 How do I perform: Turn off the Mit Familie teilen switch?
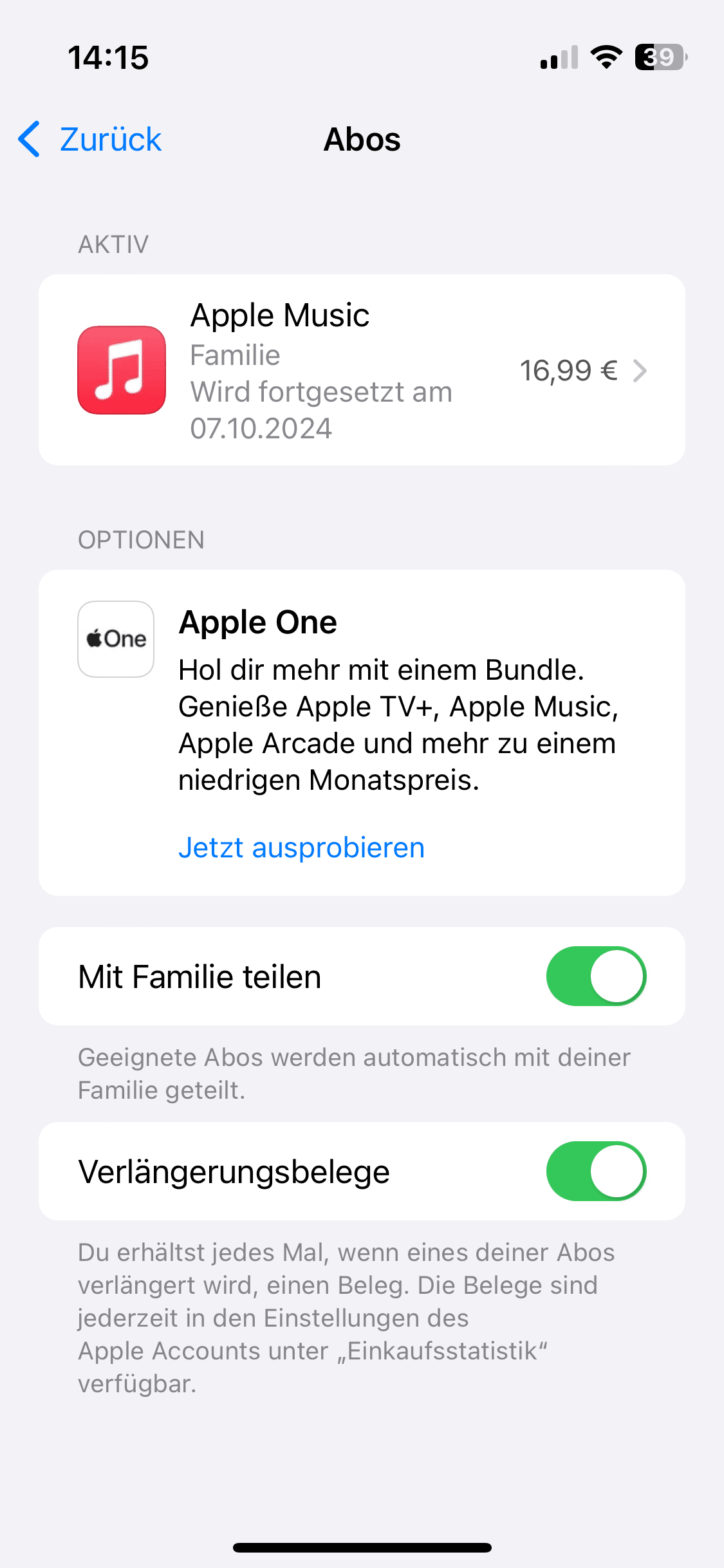coord(596,976)
